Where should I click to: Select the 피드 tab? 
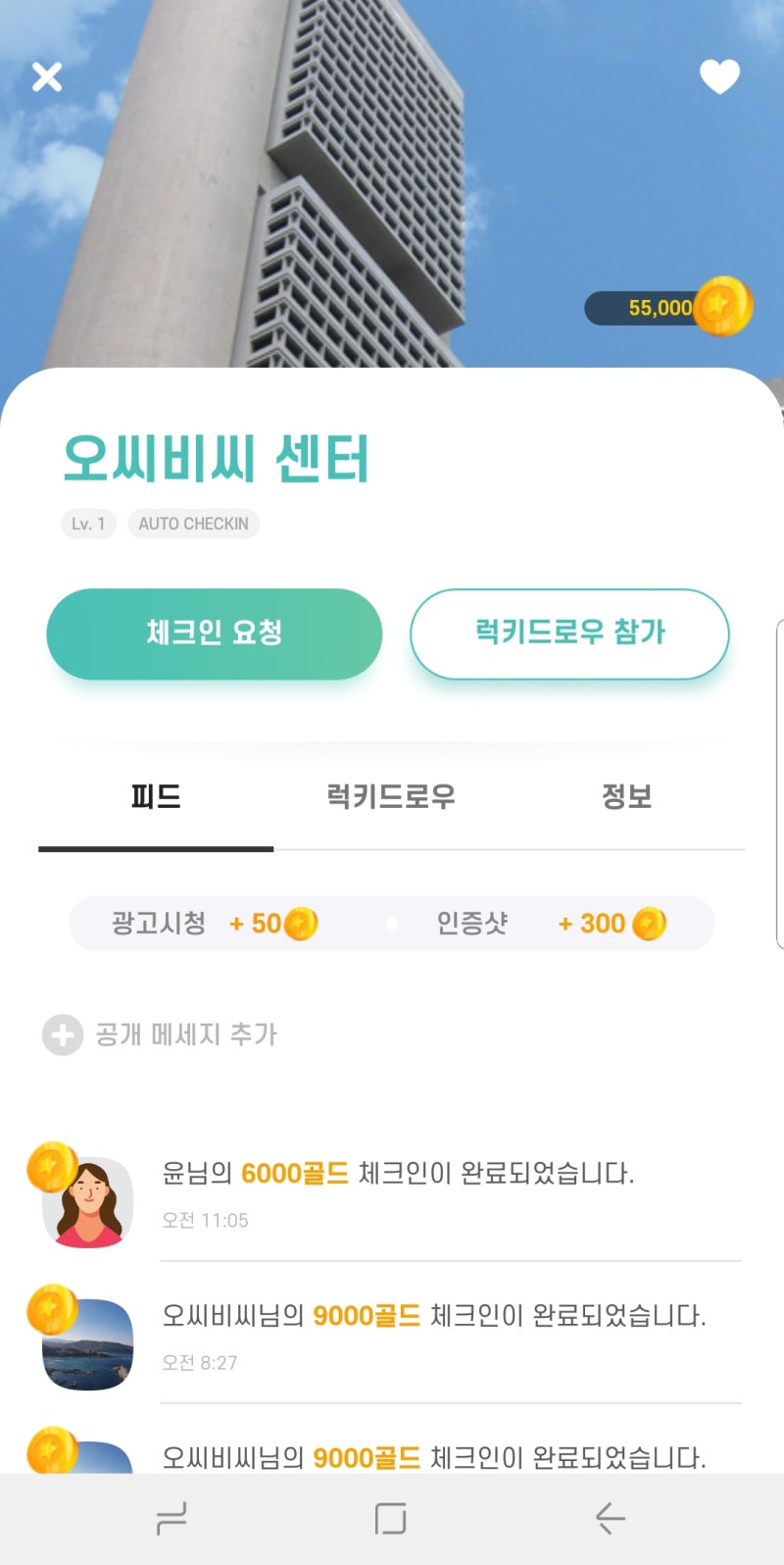tap(155, 797)
